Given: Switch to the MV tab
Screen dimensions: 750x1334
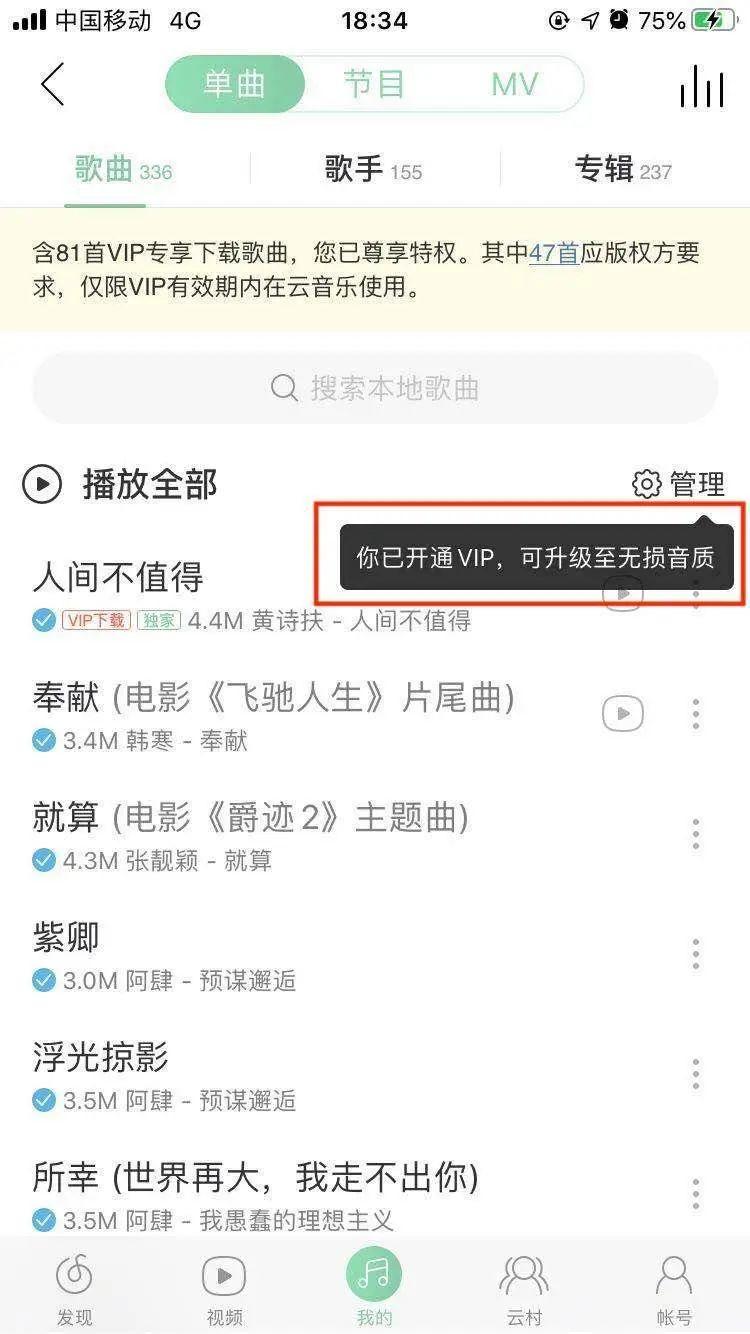Looking at the screenshot, I should (513, 85).
